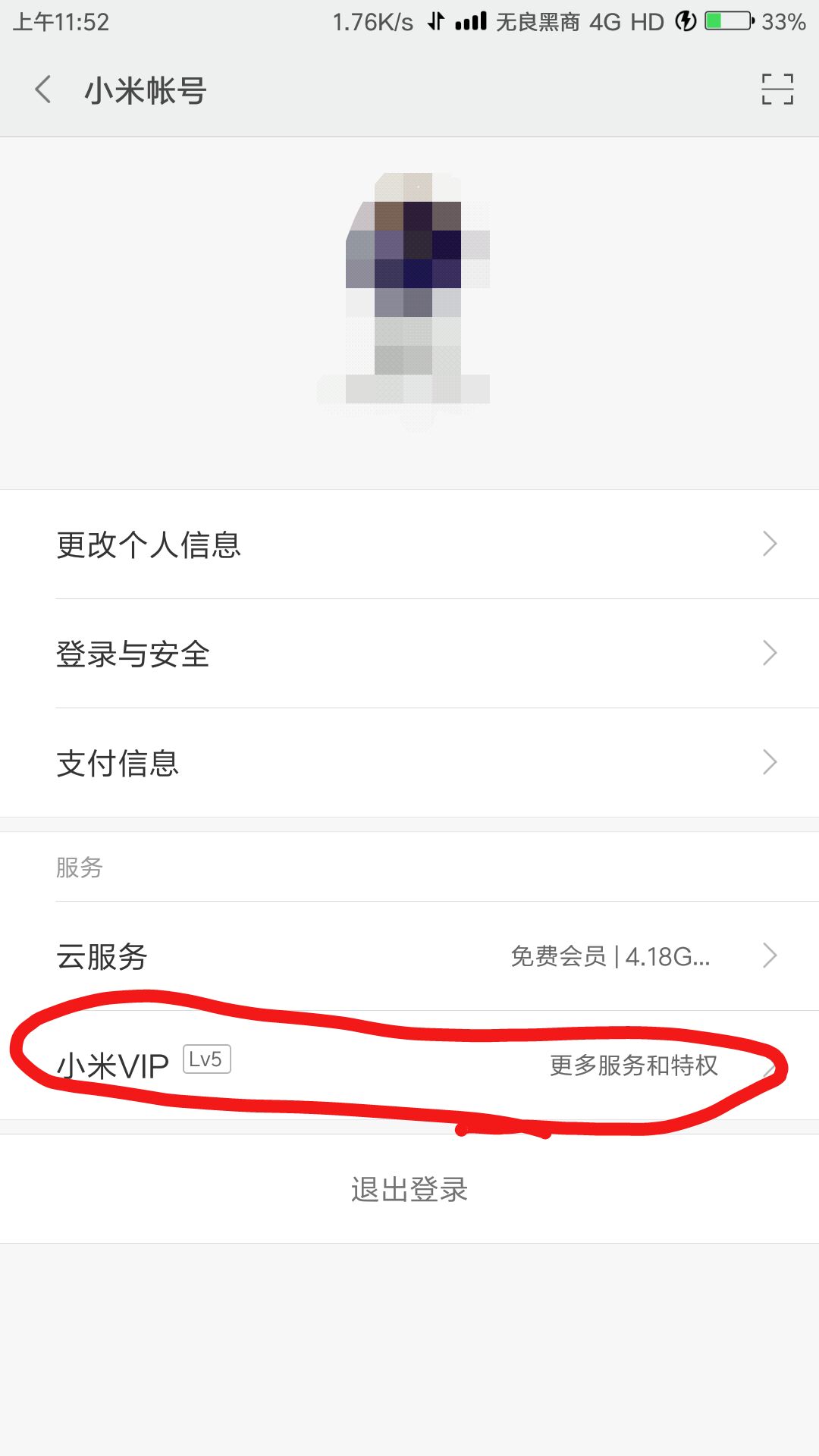Tap the 退出登录 button to log out
This screenshot has width=819, height=1456.
[409, 1191]
